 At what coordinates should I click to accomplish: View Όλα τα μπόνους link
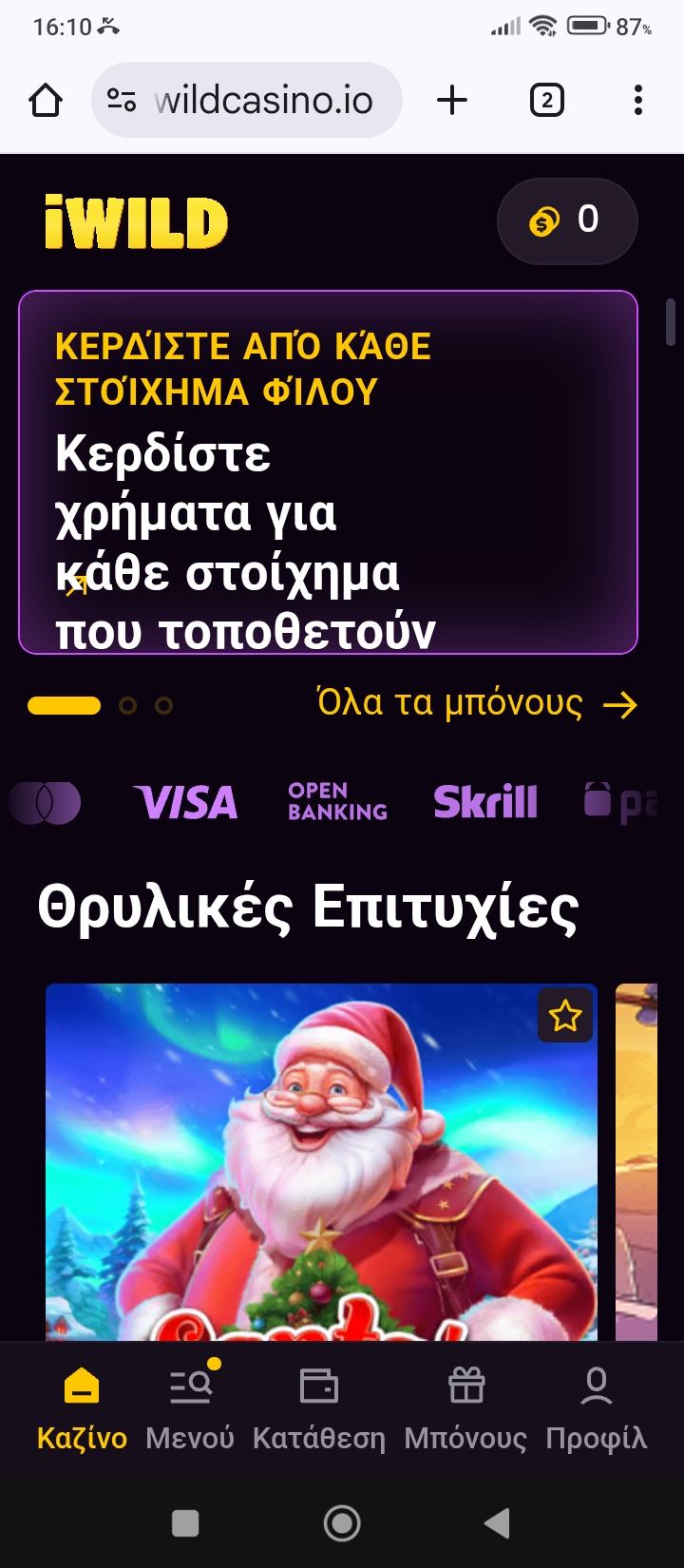(477, 704)
